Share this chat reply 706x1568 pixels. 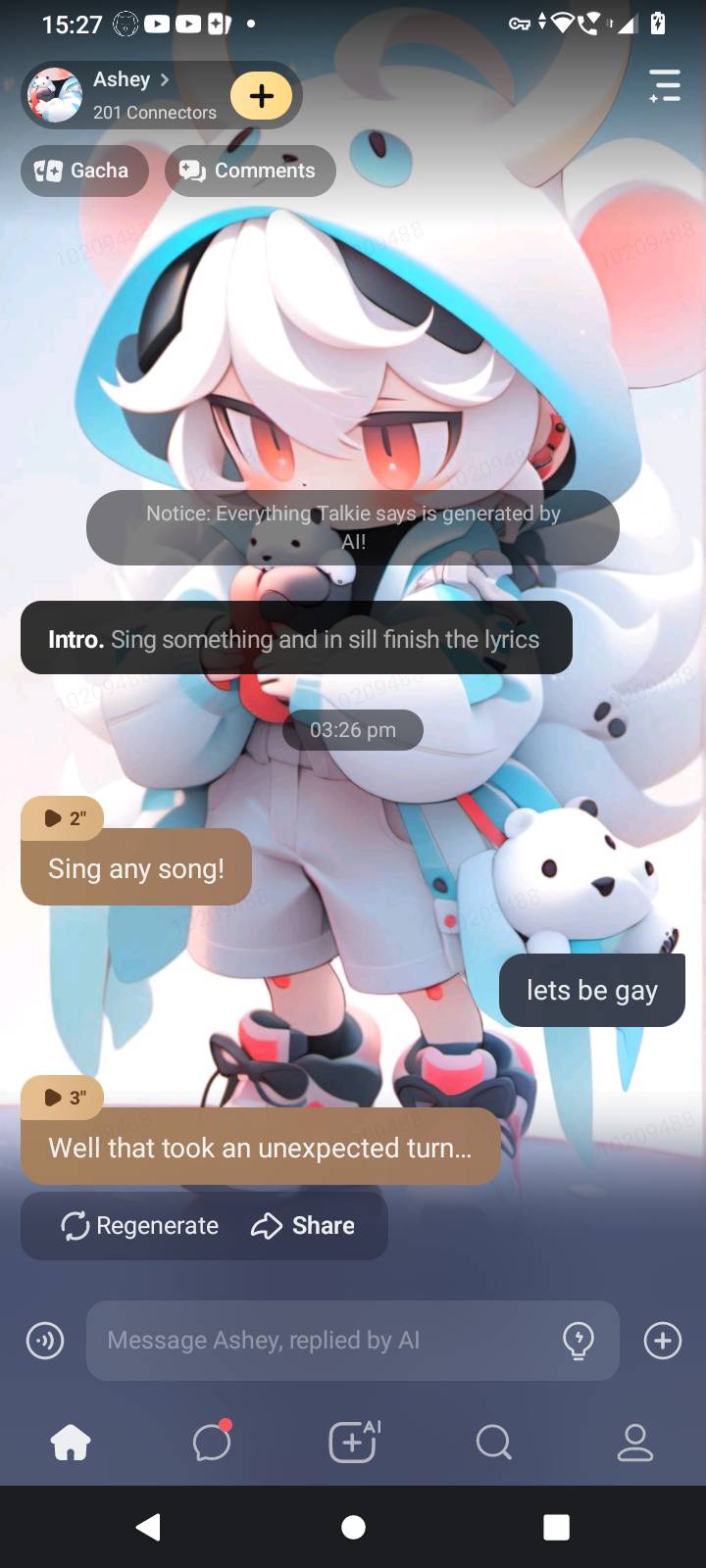pos(303,1226)
